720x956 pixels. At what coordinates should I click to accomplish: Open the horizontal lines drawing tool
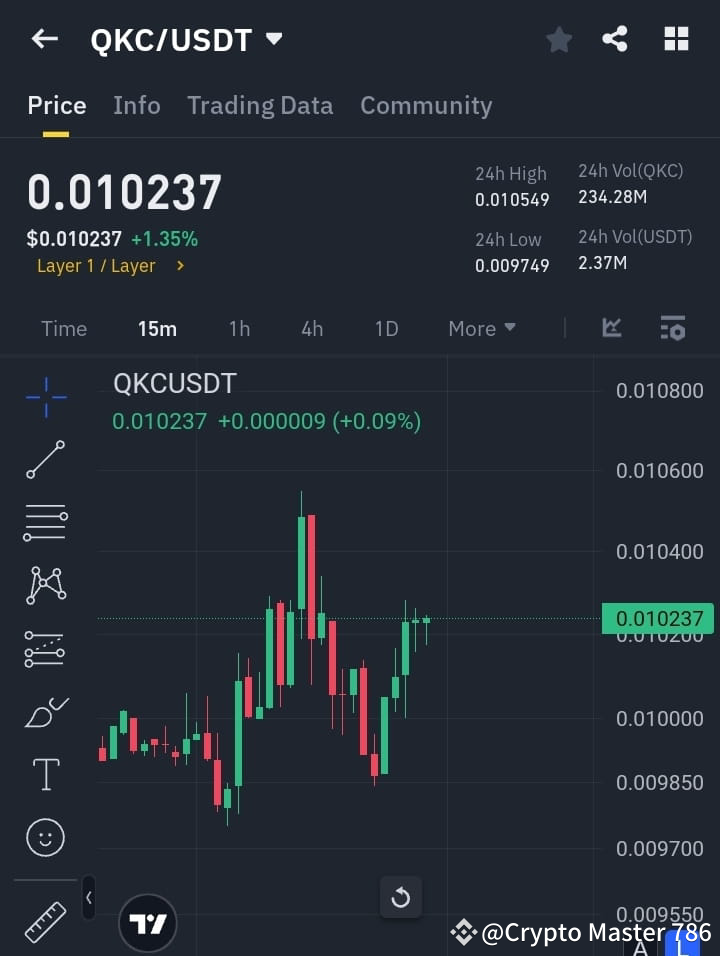pos(45,523)
